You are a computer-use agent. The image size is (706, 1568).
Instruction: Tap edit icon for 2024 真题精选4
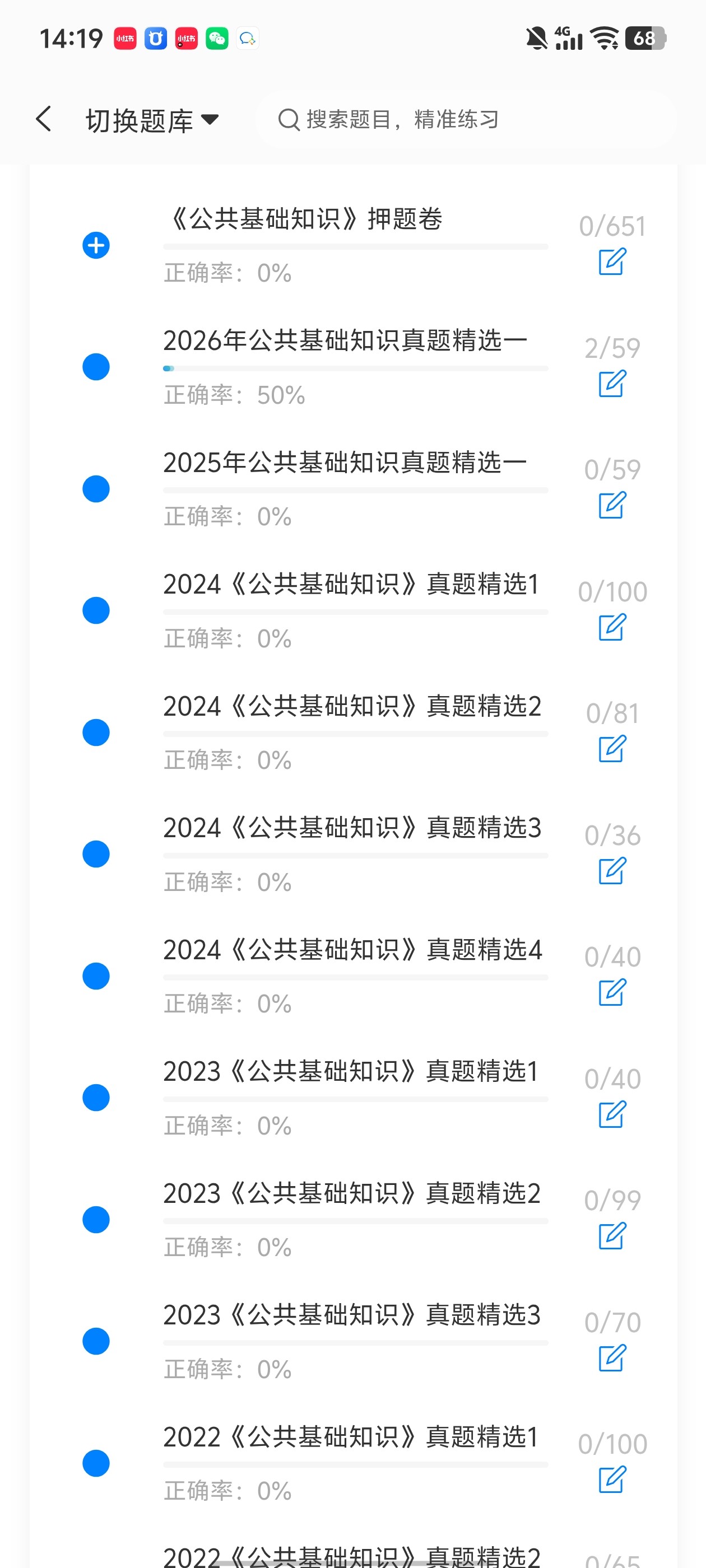[611, 992]
